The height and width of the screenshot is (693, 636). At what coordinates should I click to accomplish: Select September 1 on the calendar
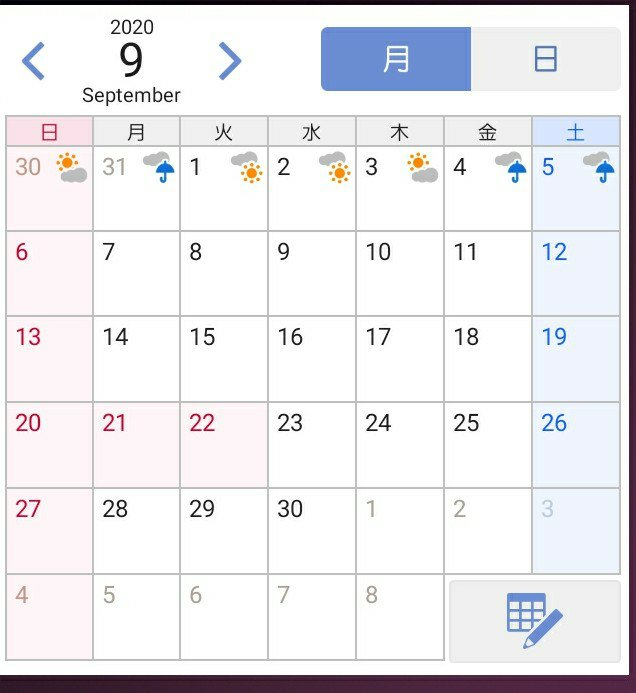224,188
